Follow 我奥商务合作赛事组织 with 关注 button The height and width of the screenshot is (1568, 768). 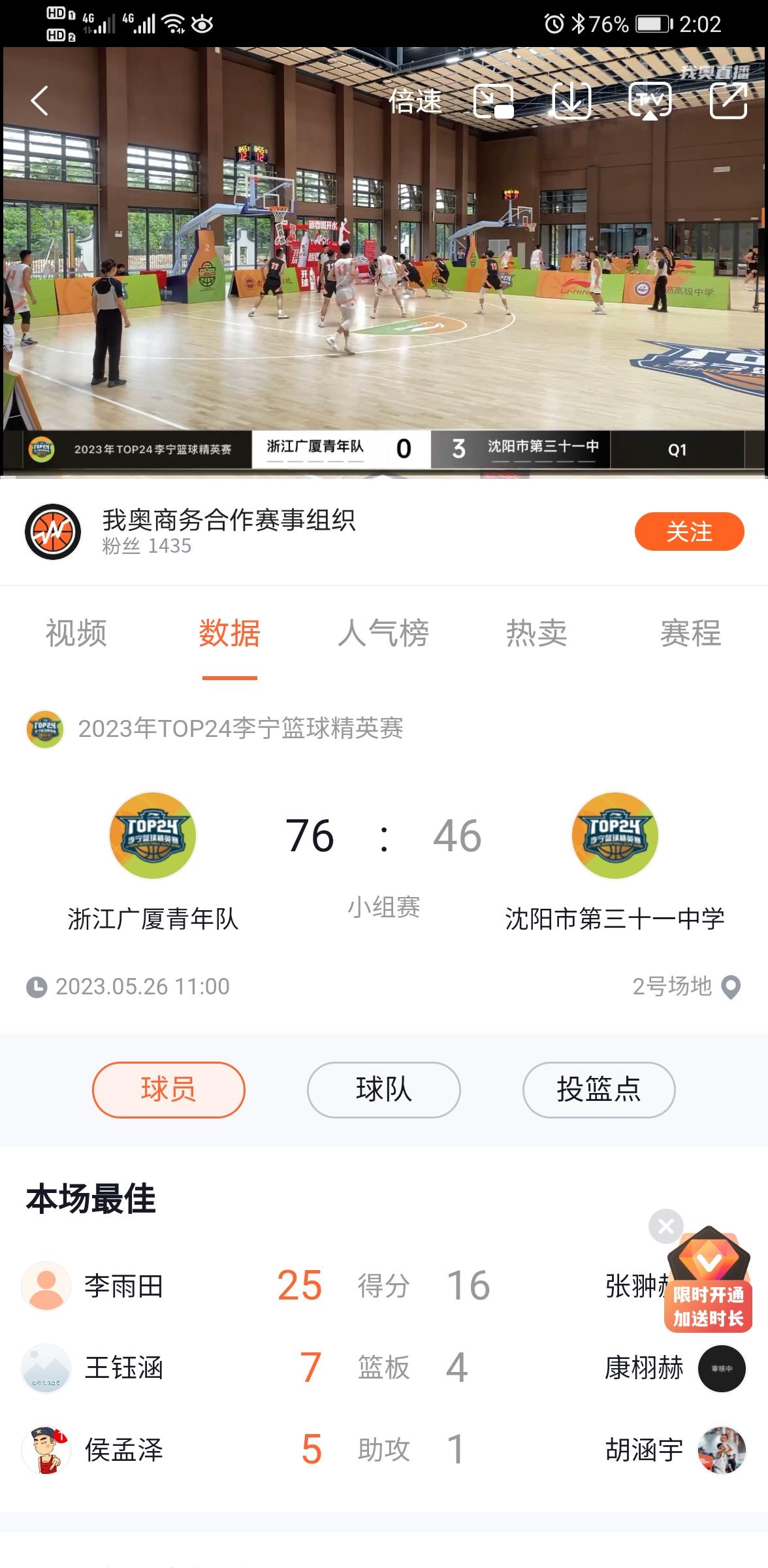pos(689,532)
